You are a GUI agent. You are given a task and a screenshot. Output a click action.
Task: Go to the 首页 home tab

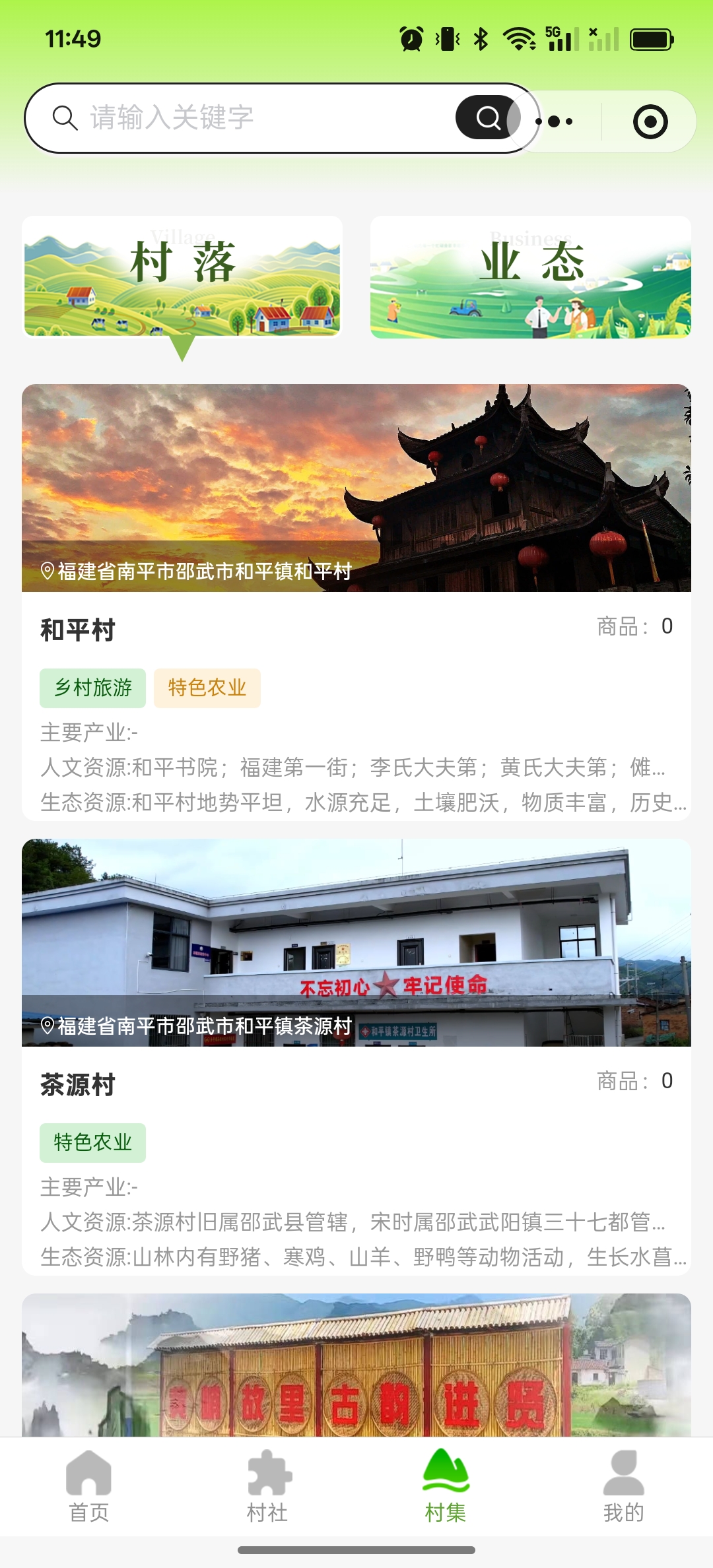click(89, 1486)
